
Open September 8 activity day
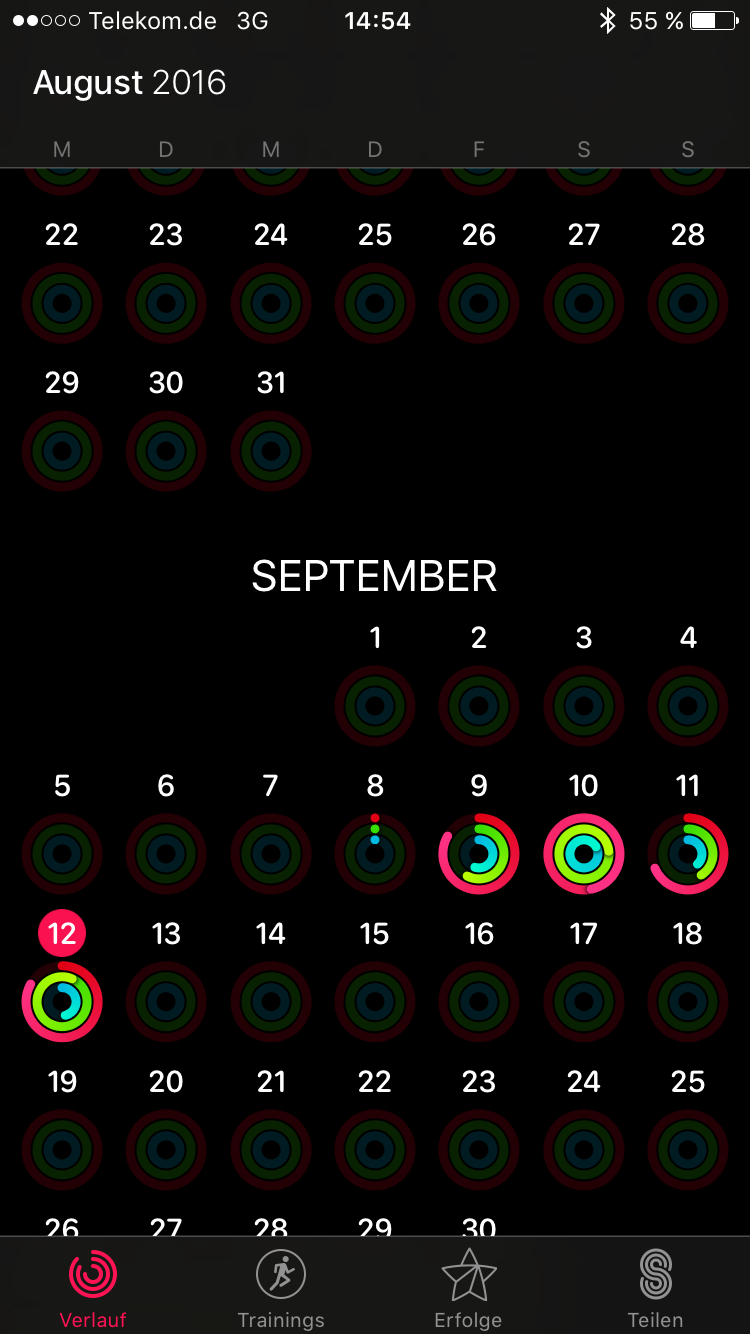[375, 854]
